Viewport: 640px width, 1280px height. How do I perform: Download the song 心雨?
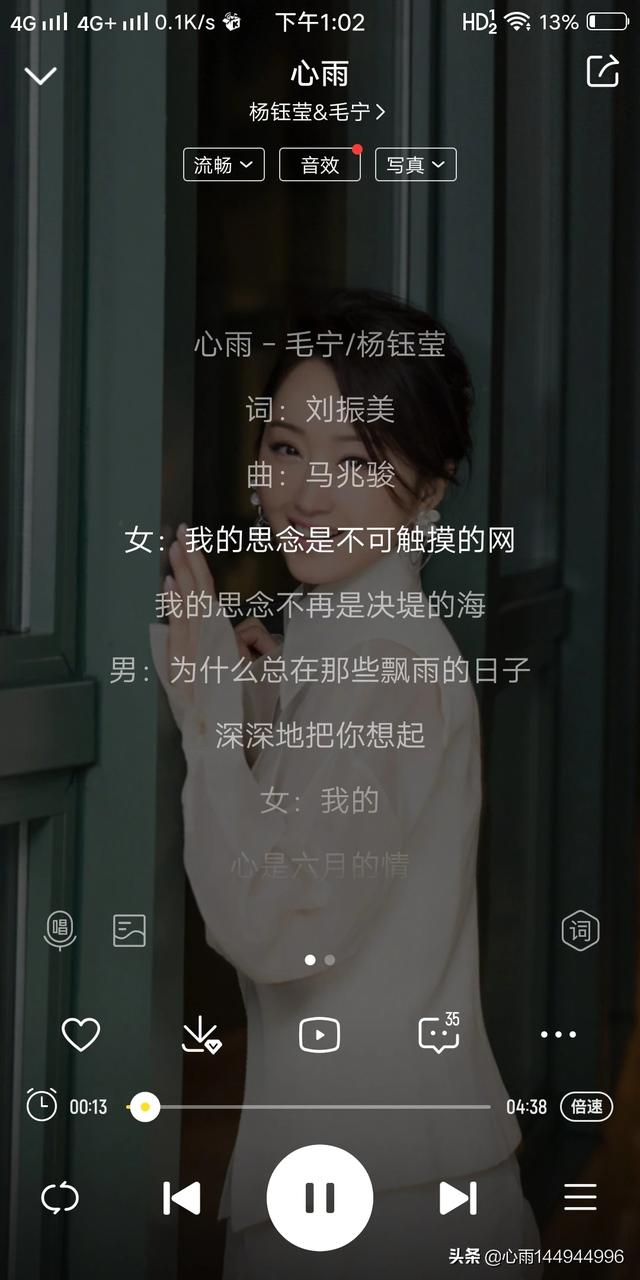(x=200, y=1034)
